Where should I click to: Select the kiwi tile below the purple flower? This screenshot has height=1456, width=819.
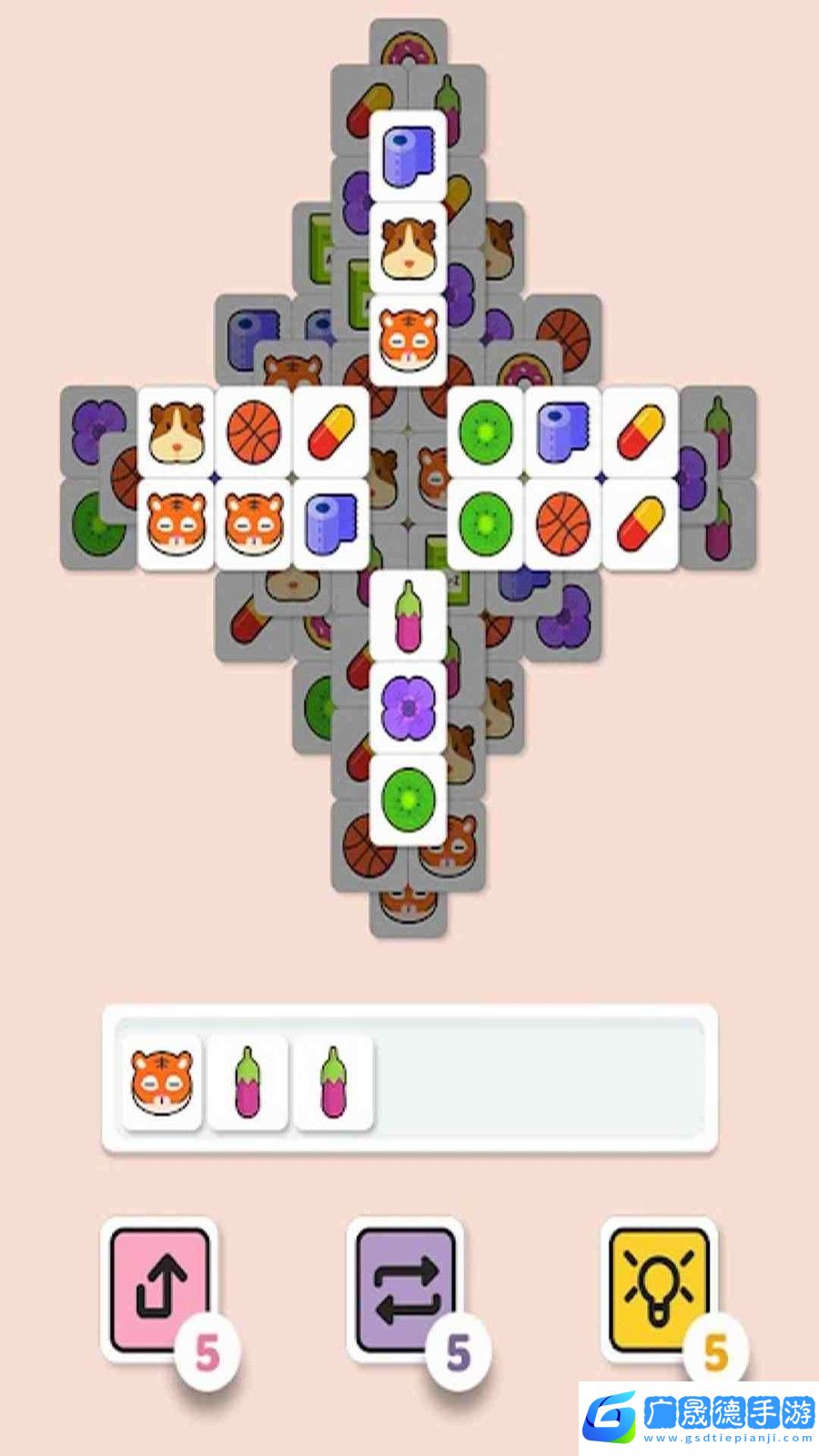coord(409,798)
